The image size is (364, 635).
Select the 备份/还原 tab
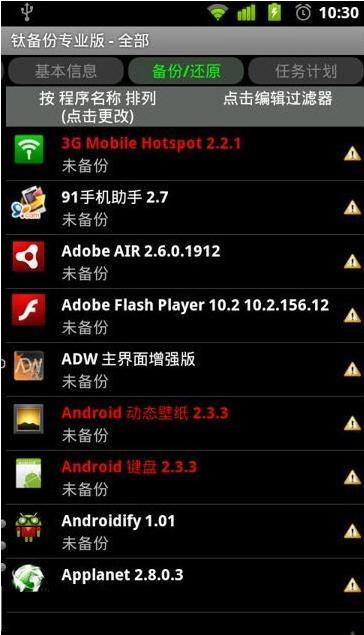186,71
